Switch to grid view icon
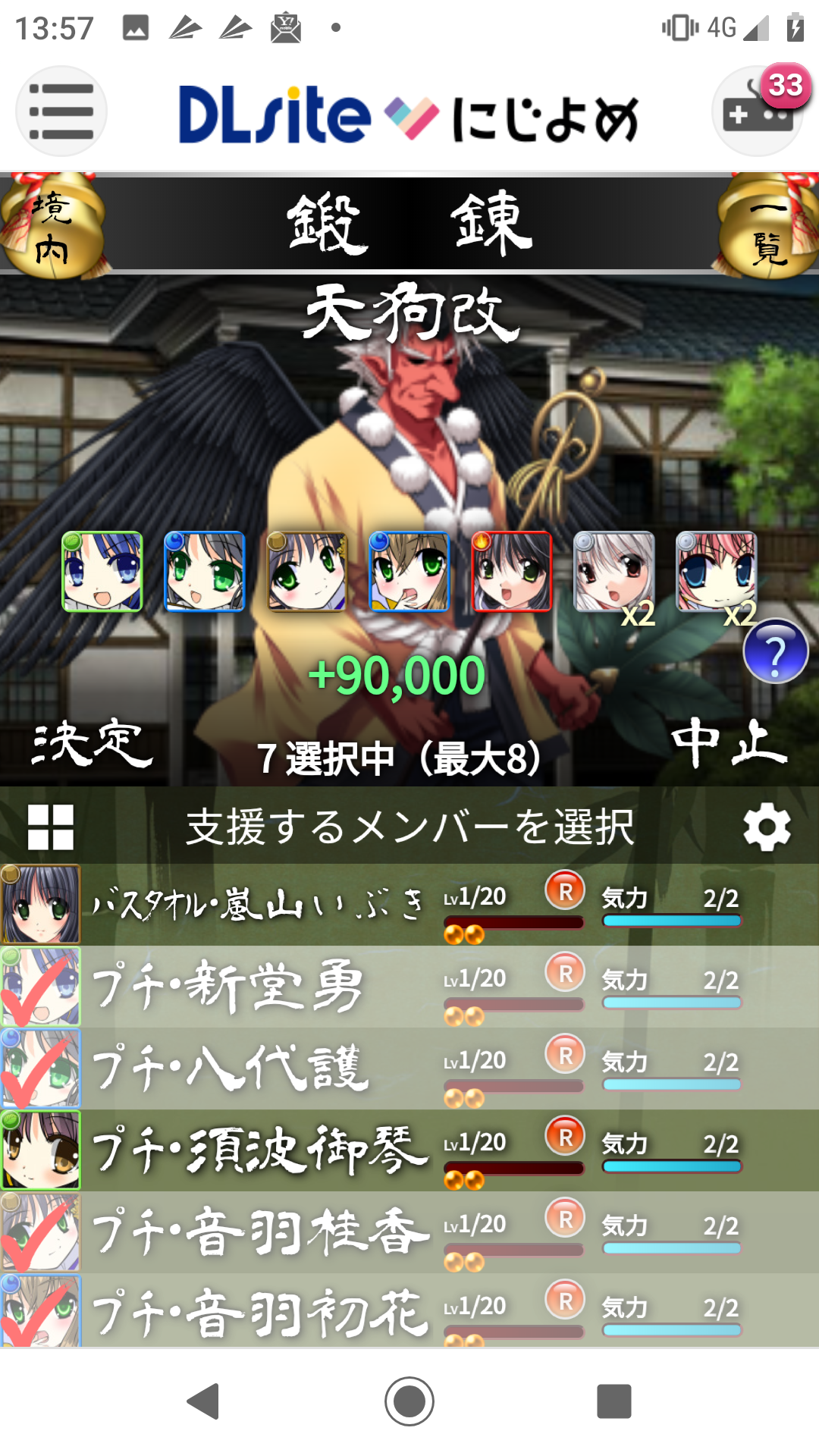Viewport: 819px width, 1456px height. coord(50,827)
